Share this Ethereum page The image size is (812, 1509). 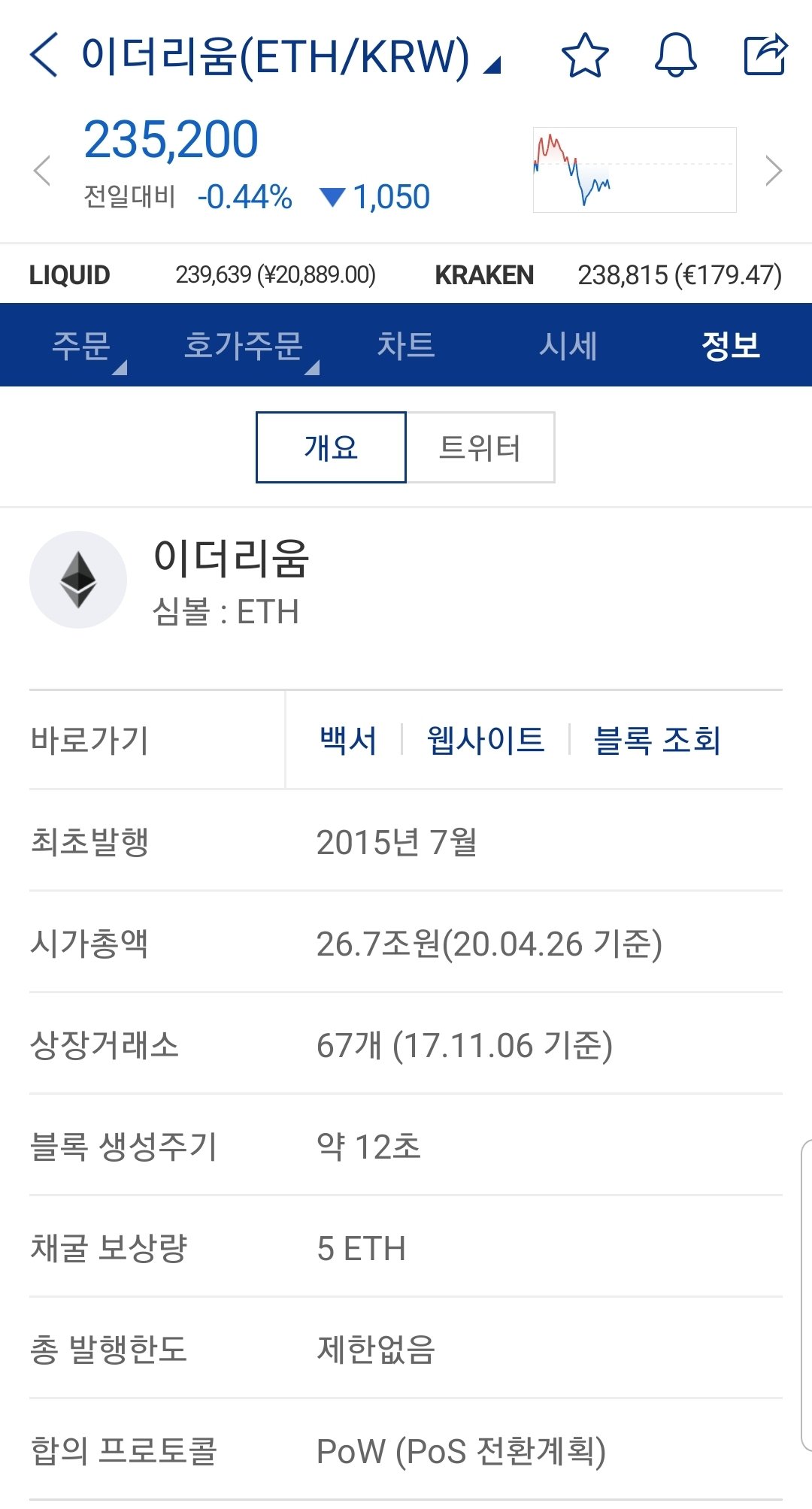pos(765,55)
